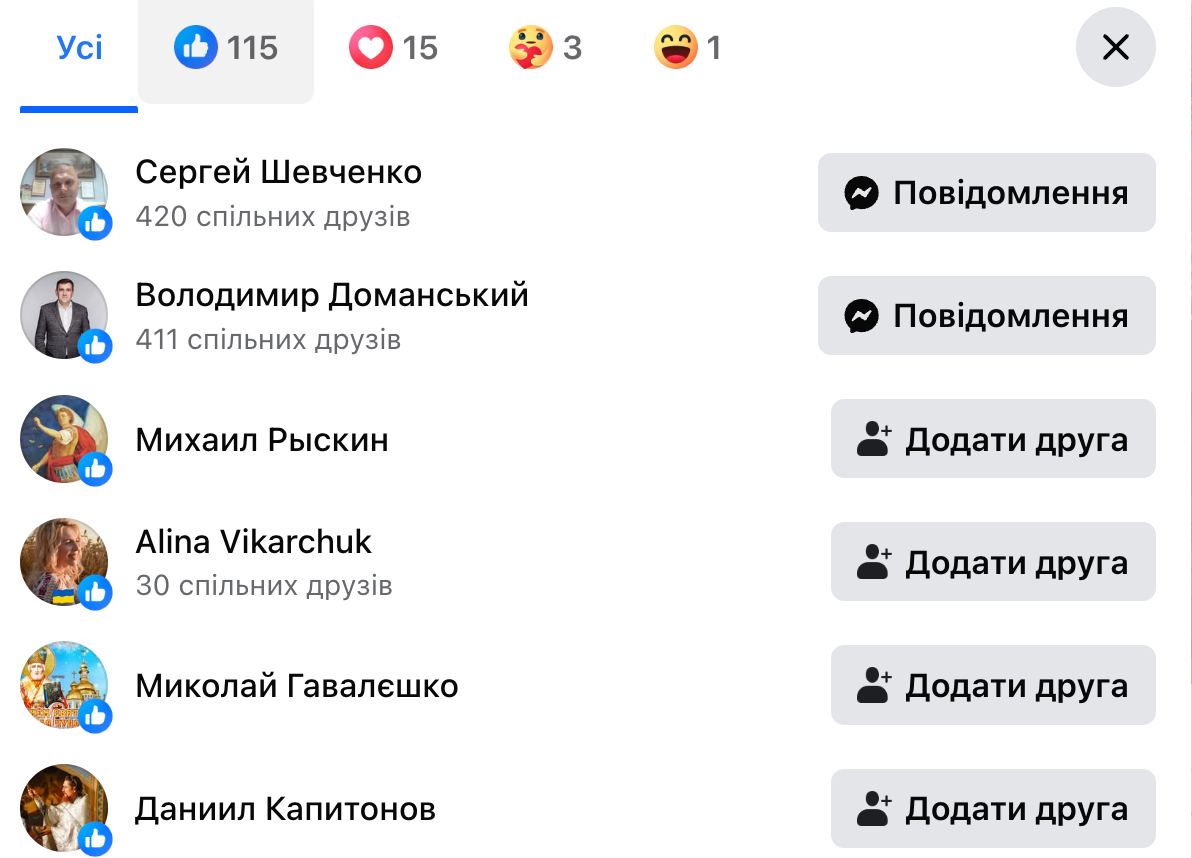Open Сергей Шевченко's profile
Screen dimensions: 1192x858
(x=278, y=173)
